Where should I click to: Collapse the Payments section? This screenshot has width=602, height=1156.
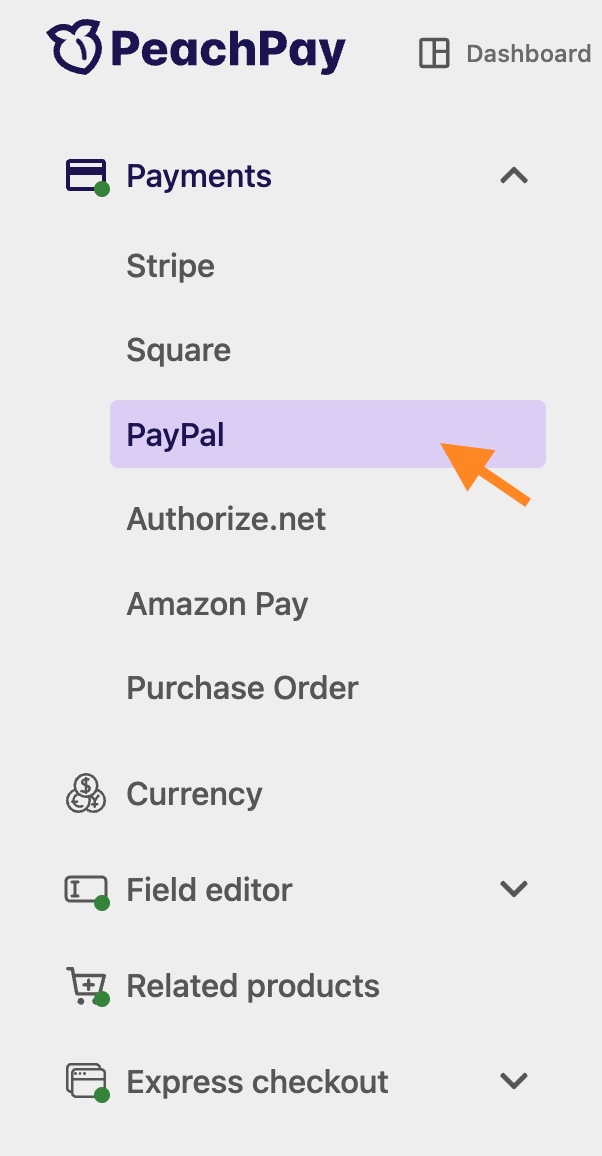pyautogui.click(x=514, y=175)
